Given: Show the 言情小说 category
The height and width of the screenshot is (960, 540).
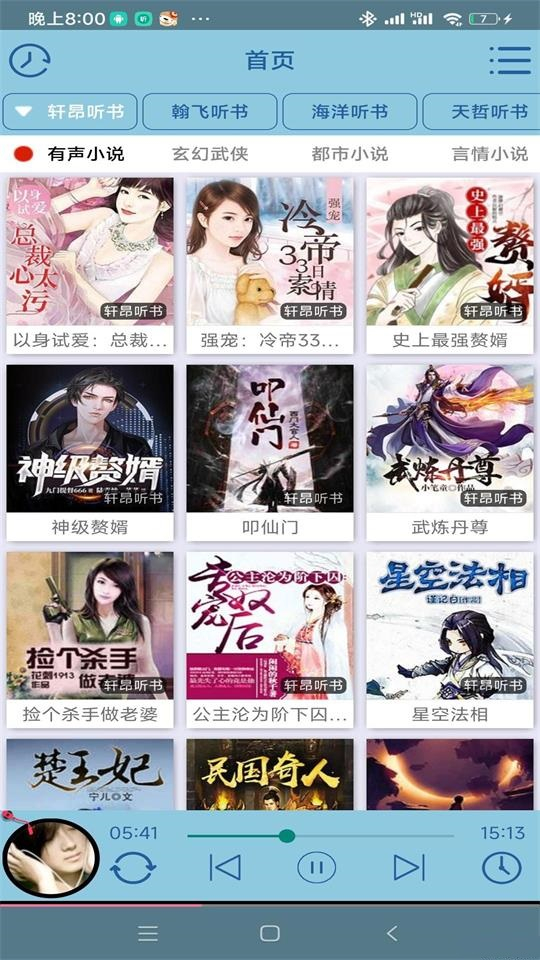Looking at the screenshot, I should coord(490,154).
